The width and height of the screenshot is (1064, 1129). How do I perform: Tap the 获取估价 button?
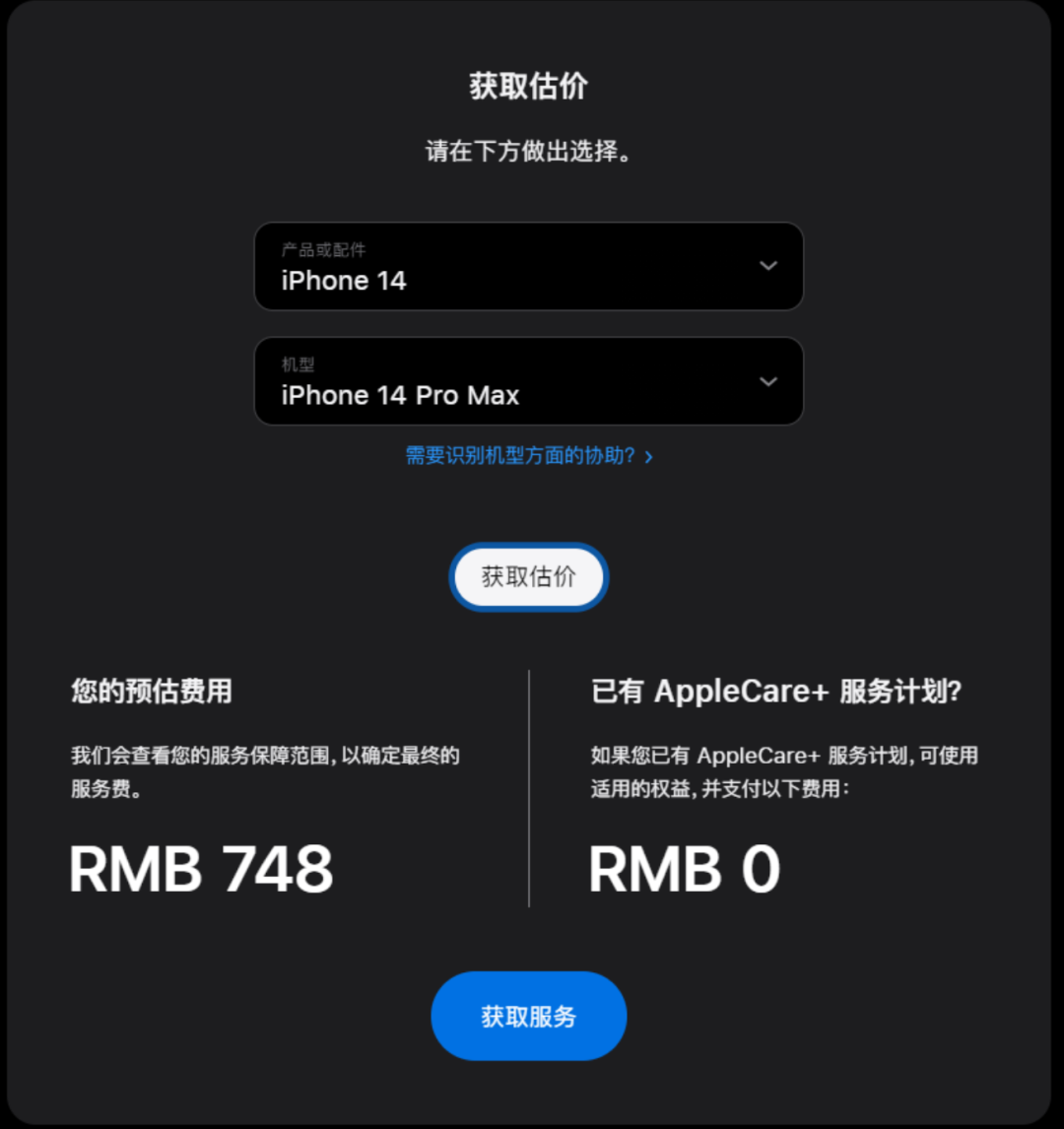coord(529,577)
